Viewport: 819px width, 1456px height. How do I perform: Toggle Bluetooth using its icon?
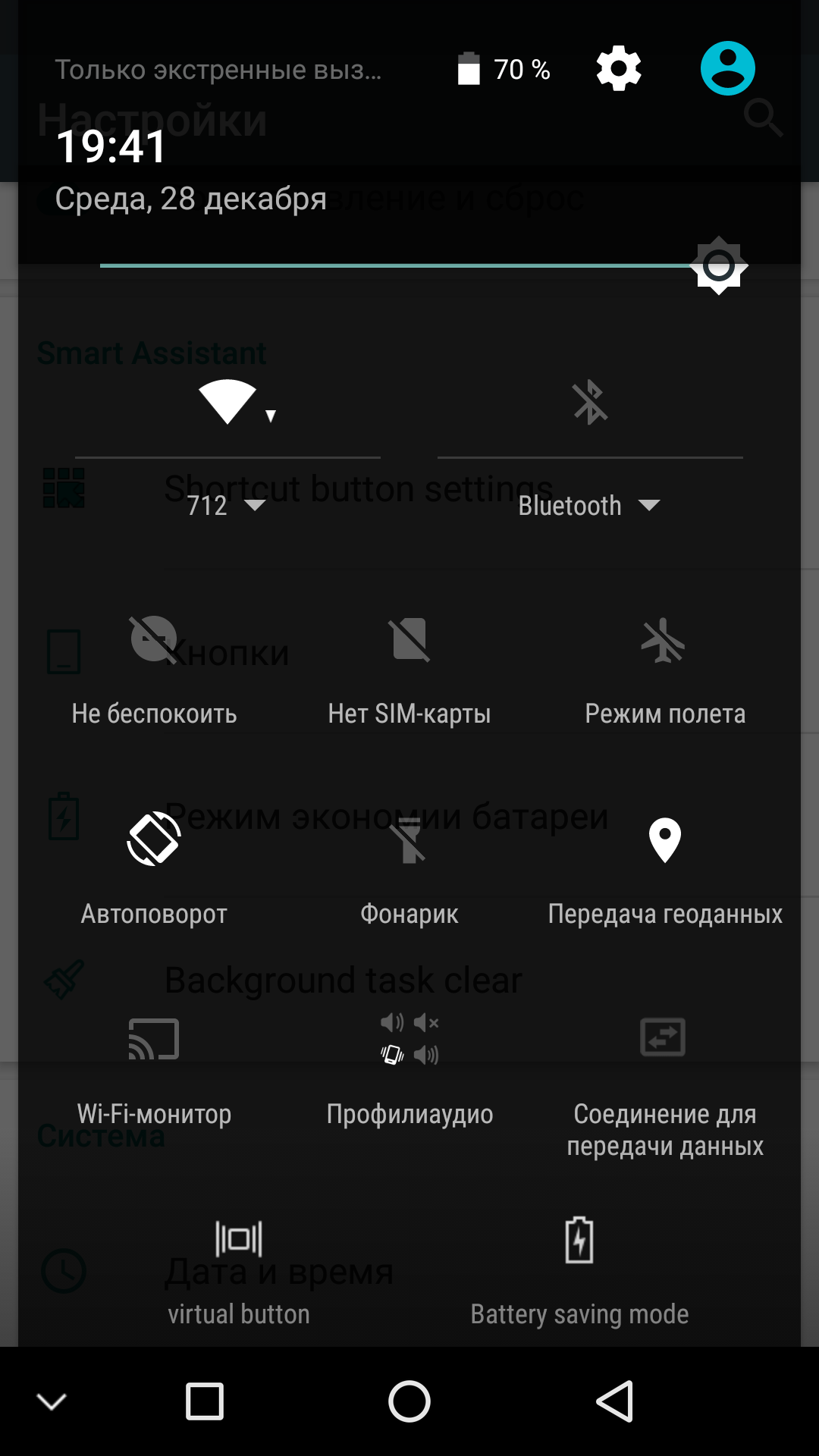(590, 402)
